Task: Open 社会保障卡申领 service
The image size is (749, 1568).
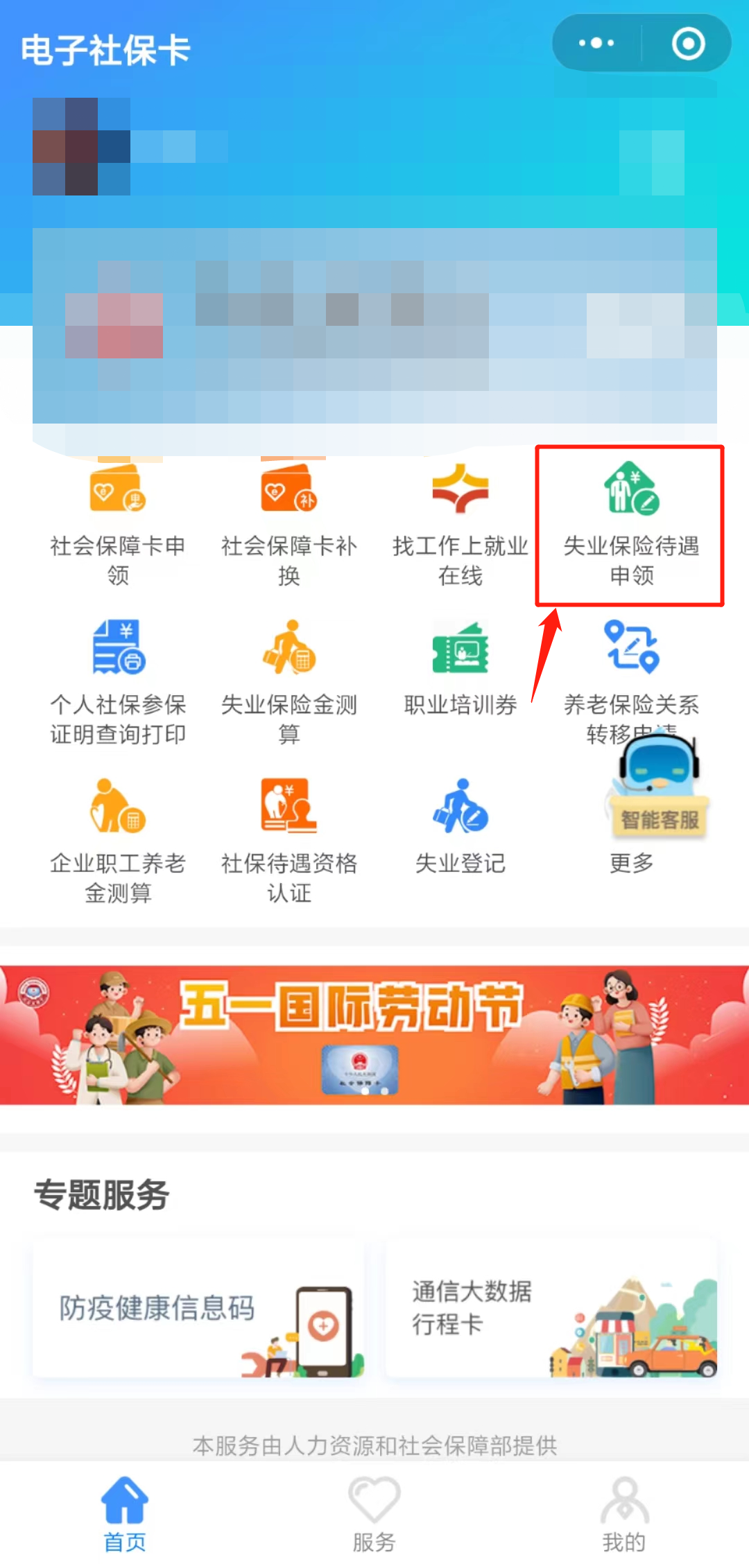Action: [x=118, y=527]
